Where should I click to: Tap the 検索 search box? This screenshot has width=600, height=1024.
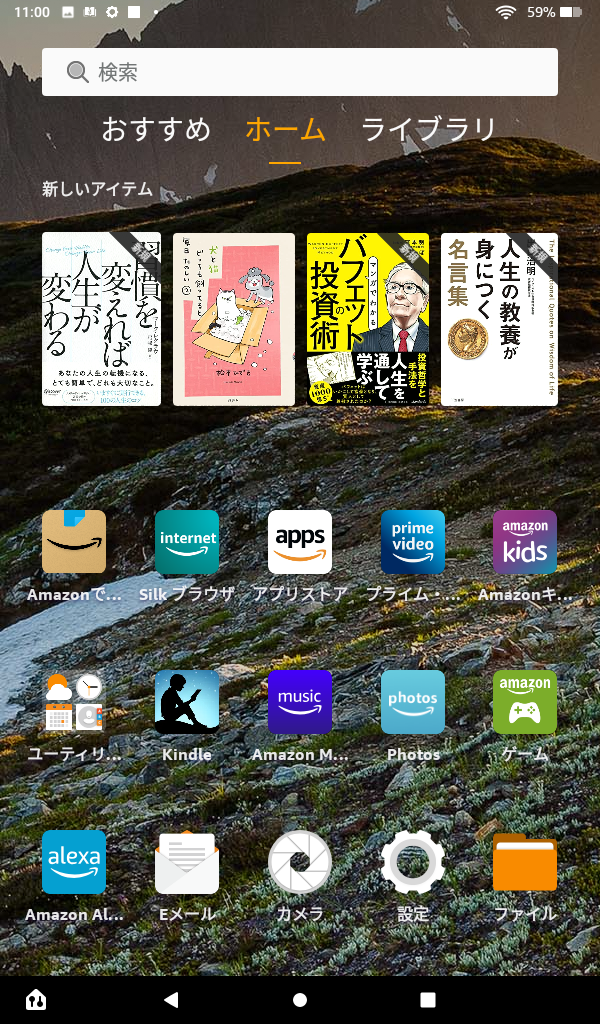[300, 72]
